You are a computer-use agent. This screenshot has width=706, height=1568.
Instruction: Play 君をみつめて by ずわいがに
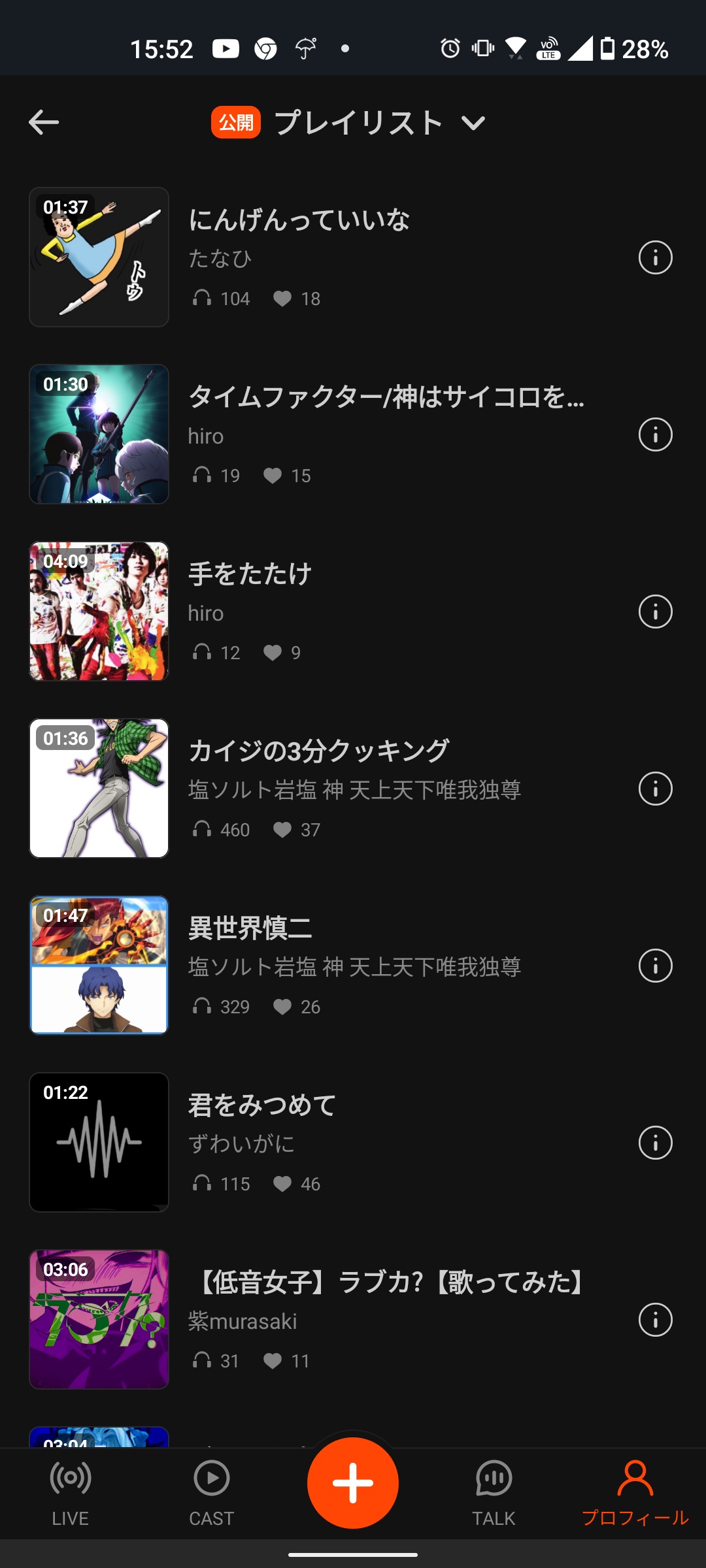[261, 1105]
